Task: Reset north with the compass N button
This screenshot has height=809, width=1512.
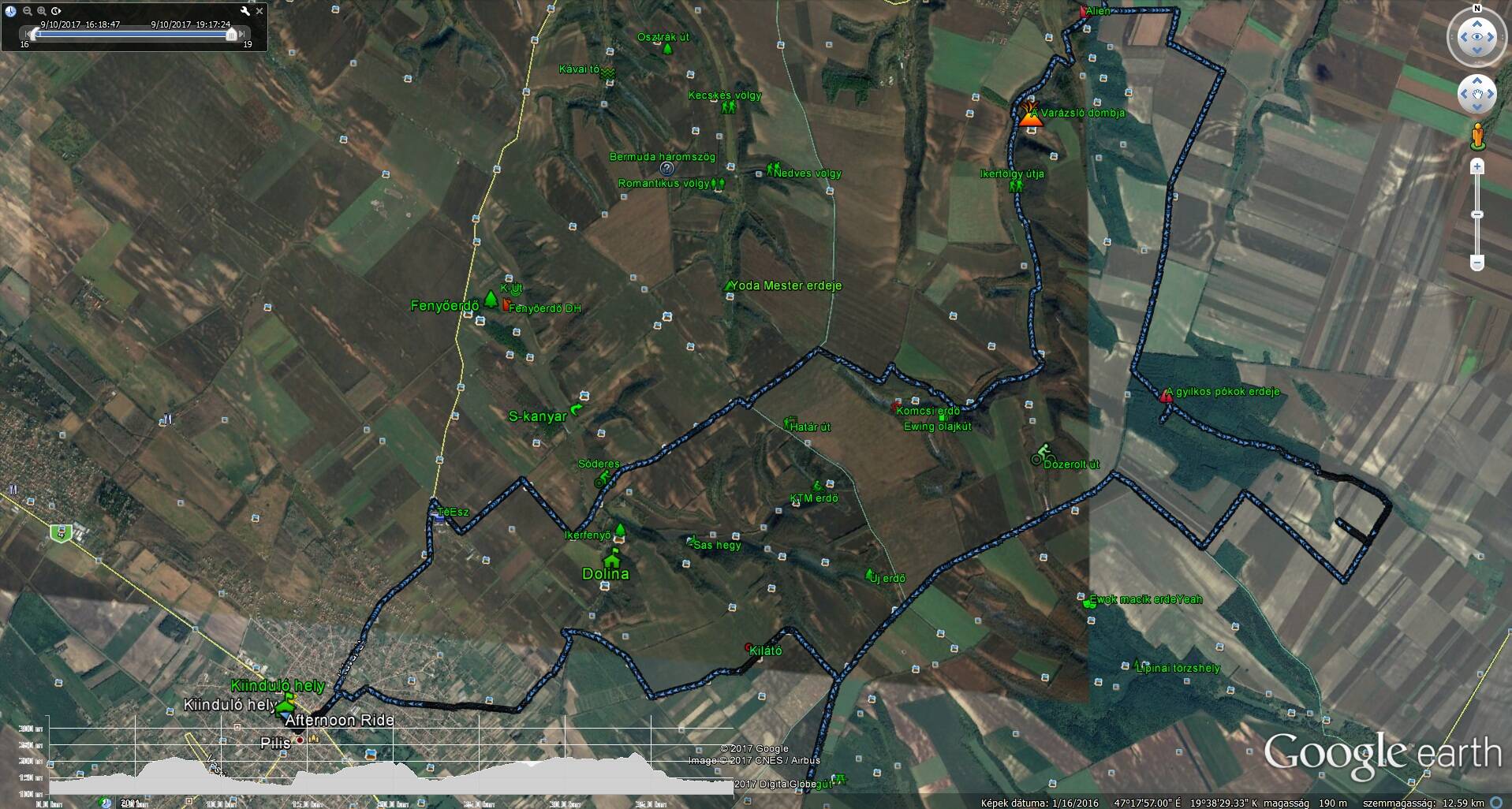Action: (x=1477, y=9)
